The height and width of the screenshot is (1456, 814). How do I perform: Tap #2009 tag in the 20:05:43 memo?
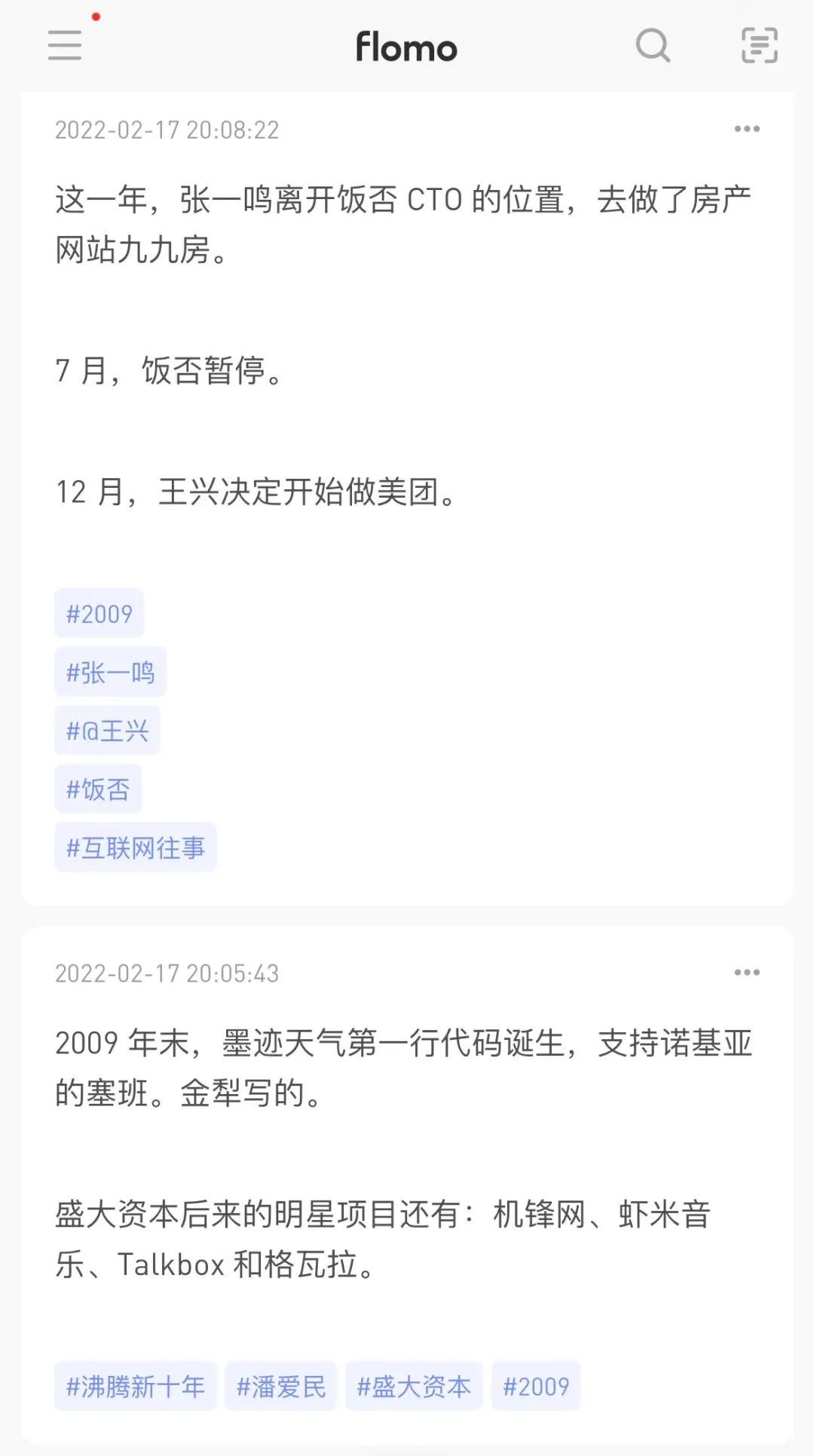[x=535, y=1386]
